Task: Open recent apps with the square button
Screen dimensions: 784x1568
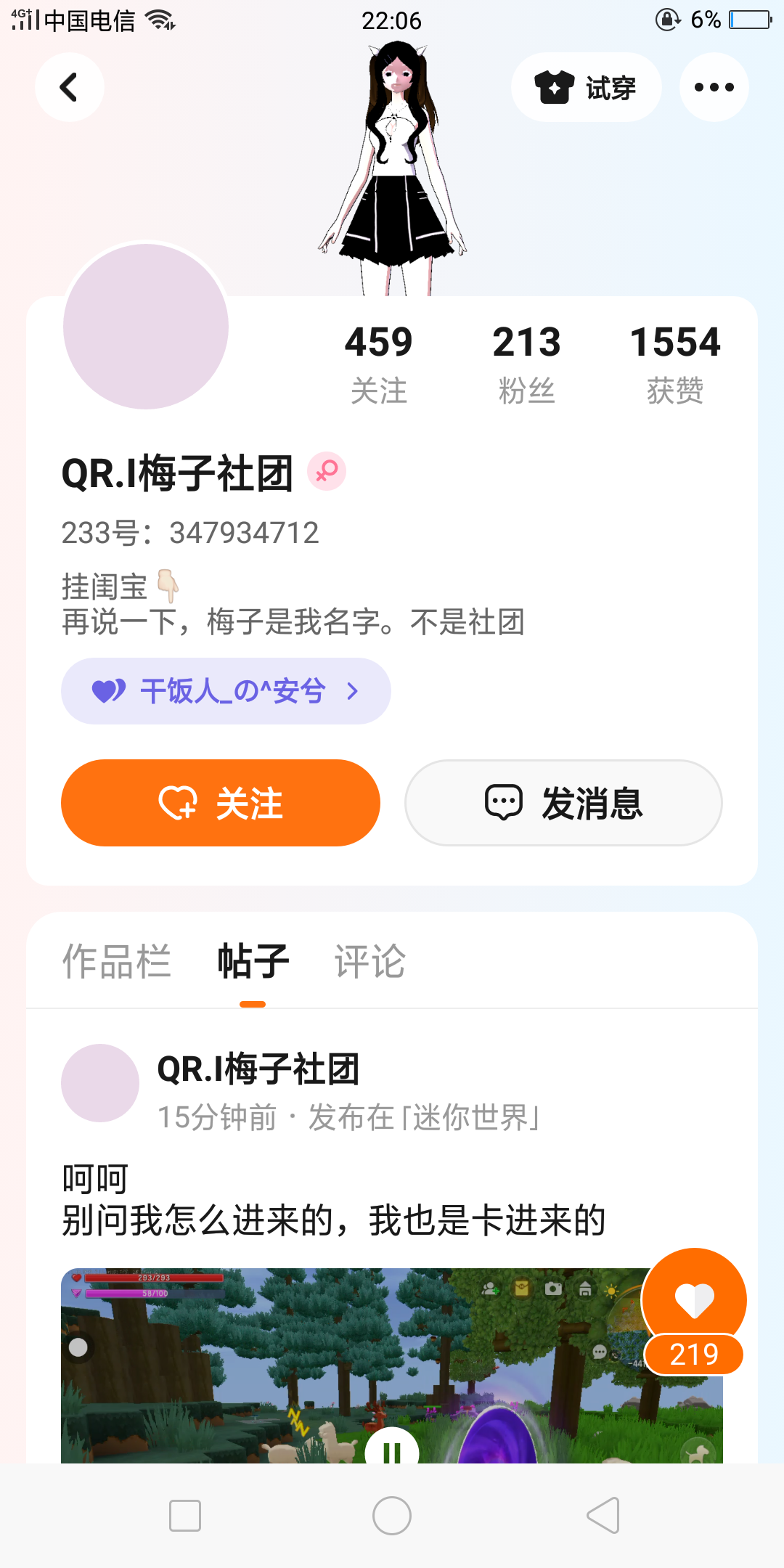Action: (185, 1516)
